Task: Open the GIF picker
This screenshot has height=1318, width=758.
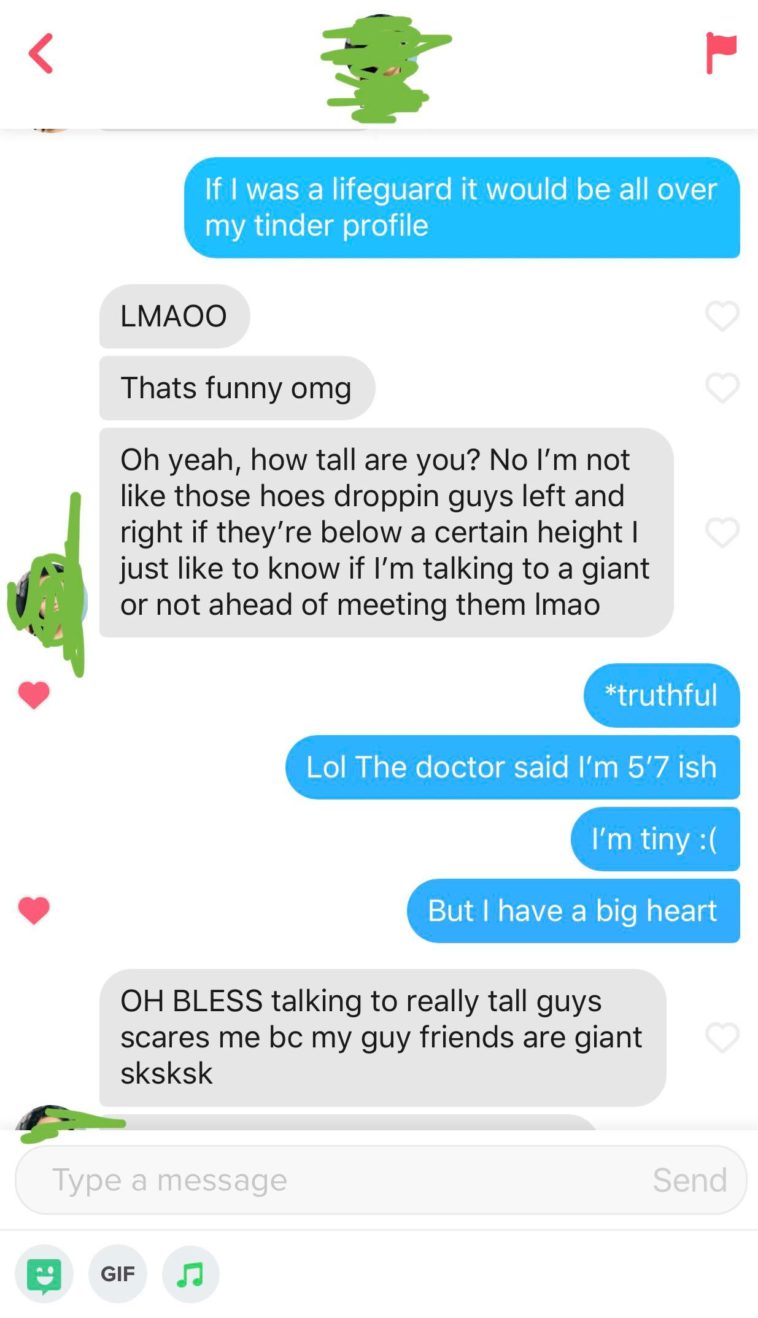Action: 117,1274
